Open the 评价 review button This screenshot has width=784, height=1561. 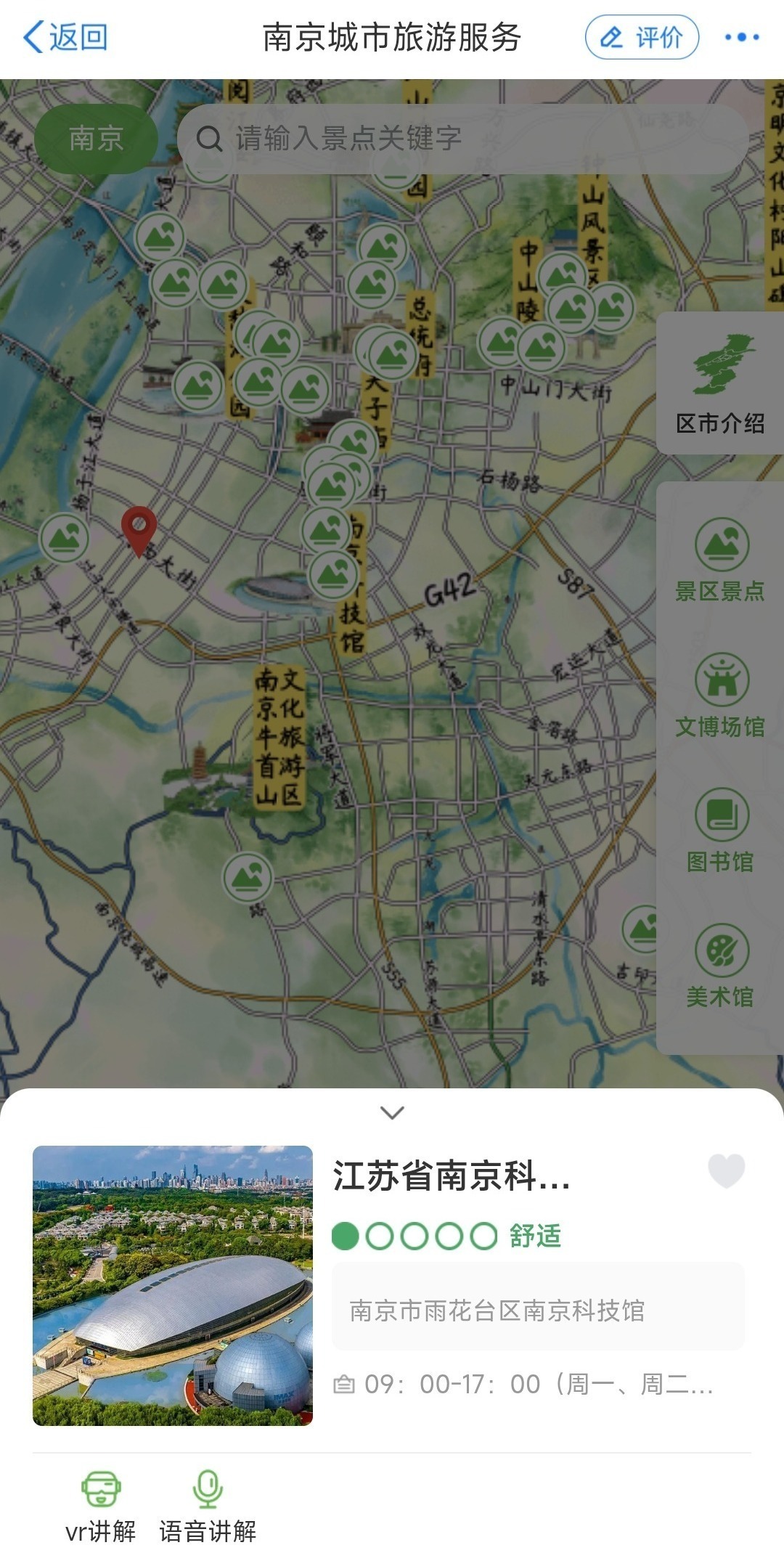(x=642, y=37)
